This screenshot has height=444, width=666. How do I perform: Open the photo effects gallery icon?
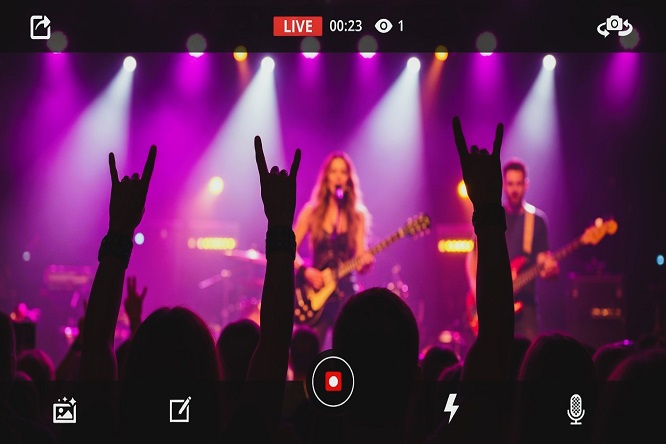point(65,409)
